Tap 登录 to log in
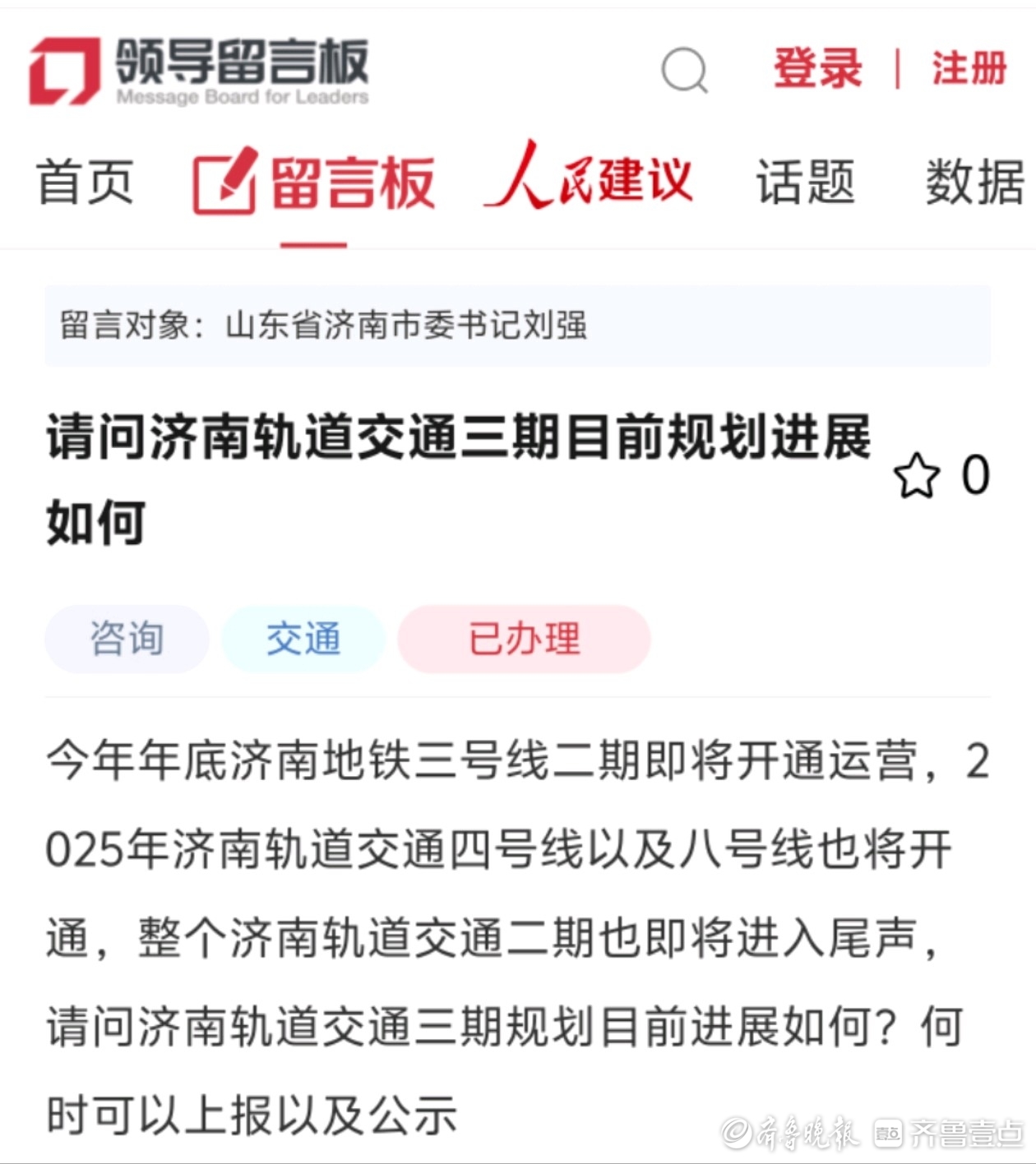Screen dimensions: 1036x1164 point(817,68)
